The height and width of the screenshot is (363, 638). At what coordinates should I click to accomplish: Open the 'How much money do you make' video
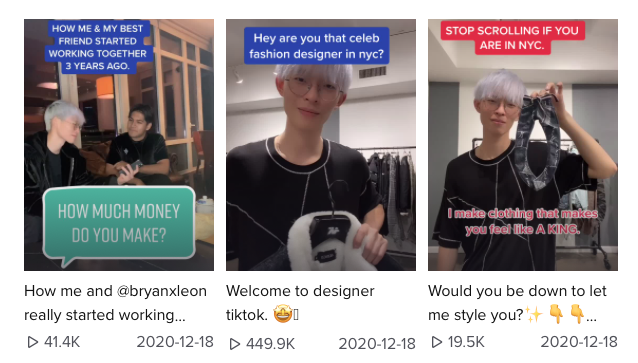point(119,145)
